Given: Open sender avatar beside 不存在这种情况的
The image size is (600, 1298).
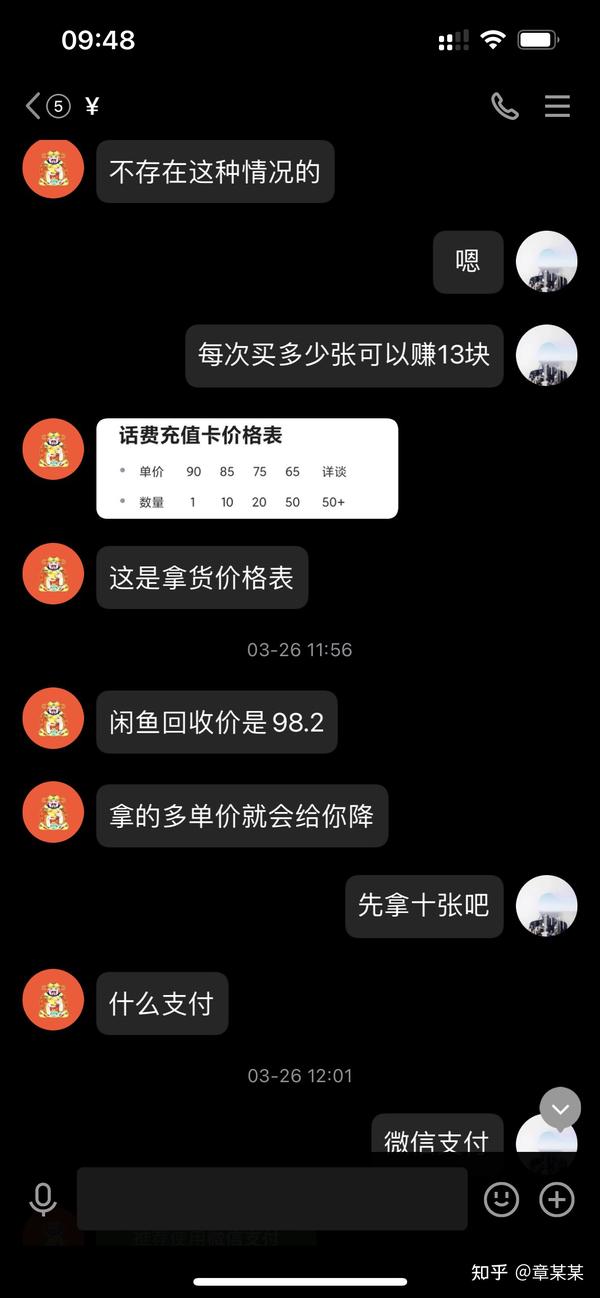Looking at the screenshot, I should click(53, 168).
